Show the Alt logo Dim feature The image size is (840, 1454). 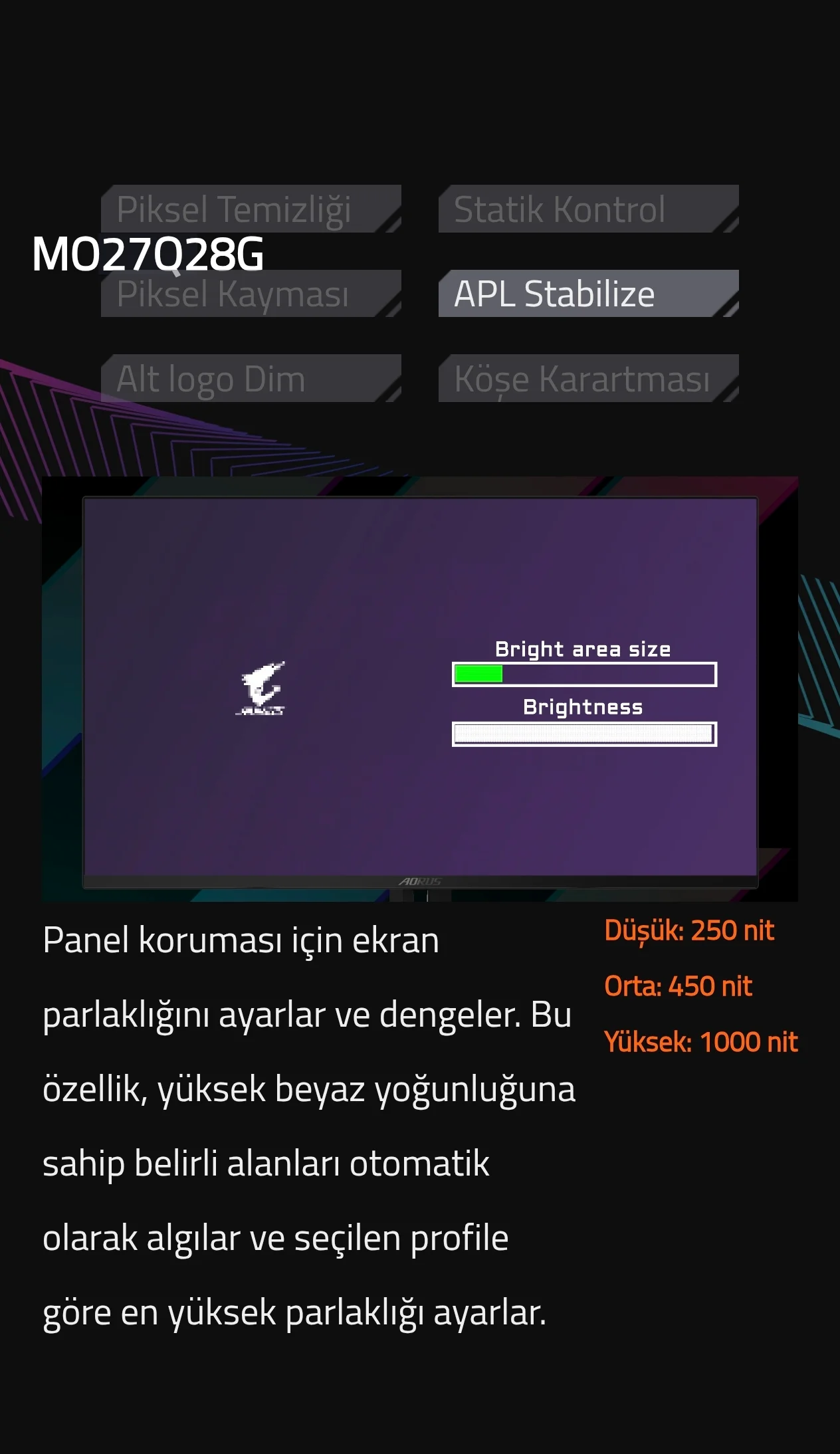pos(251,378)
